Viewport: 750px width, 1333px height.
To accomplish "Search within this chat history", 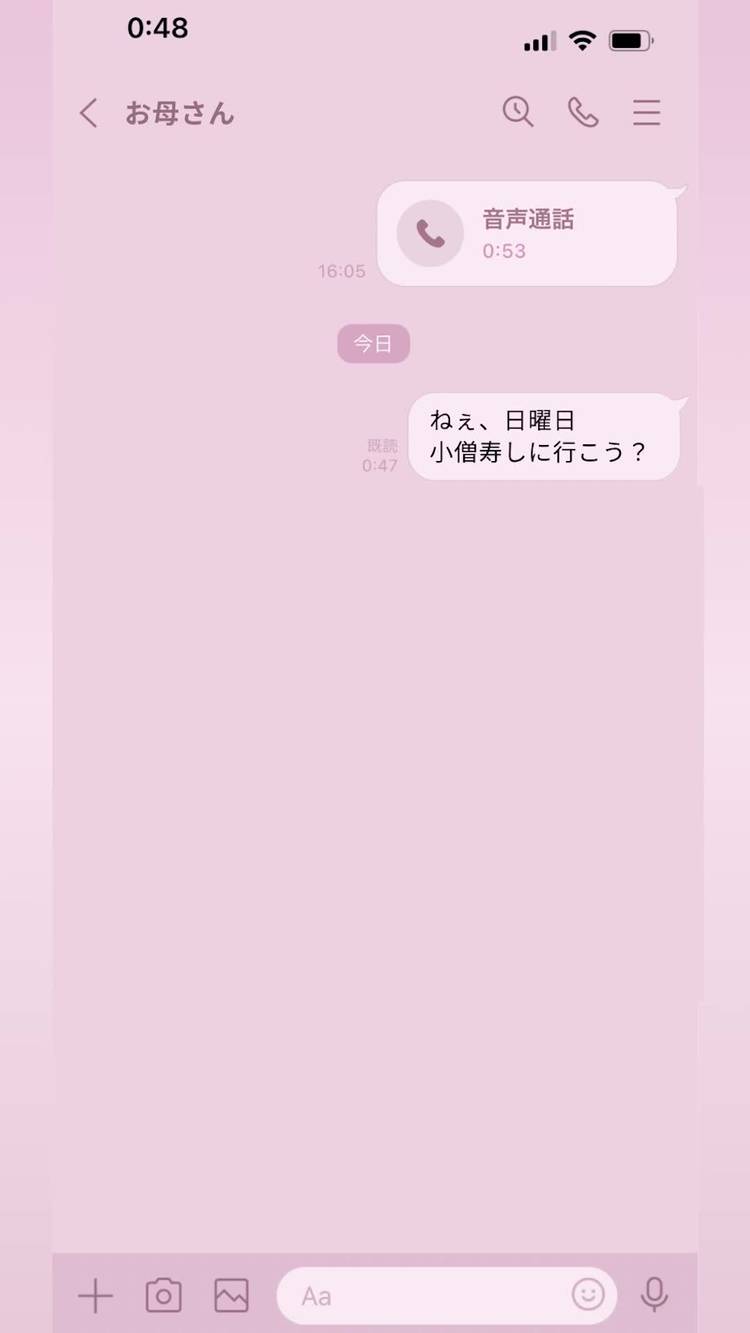I will point(517,112).
